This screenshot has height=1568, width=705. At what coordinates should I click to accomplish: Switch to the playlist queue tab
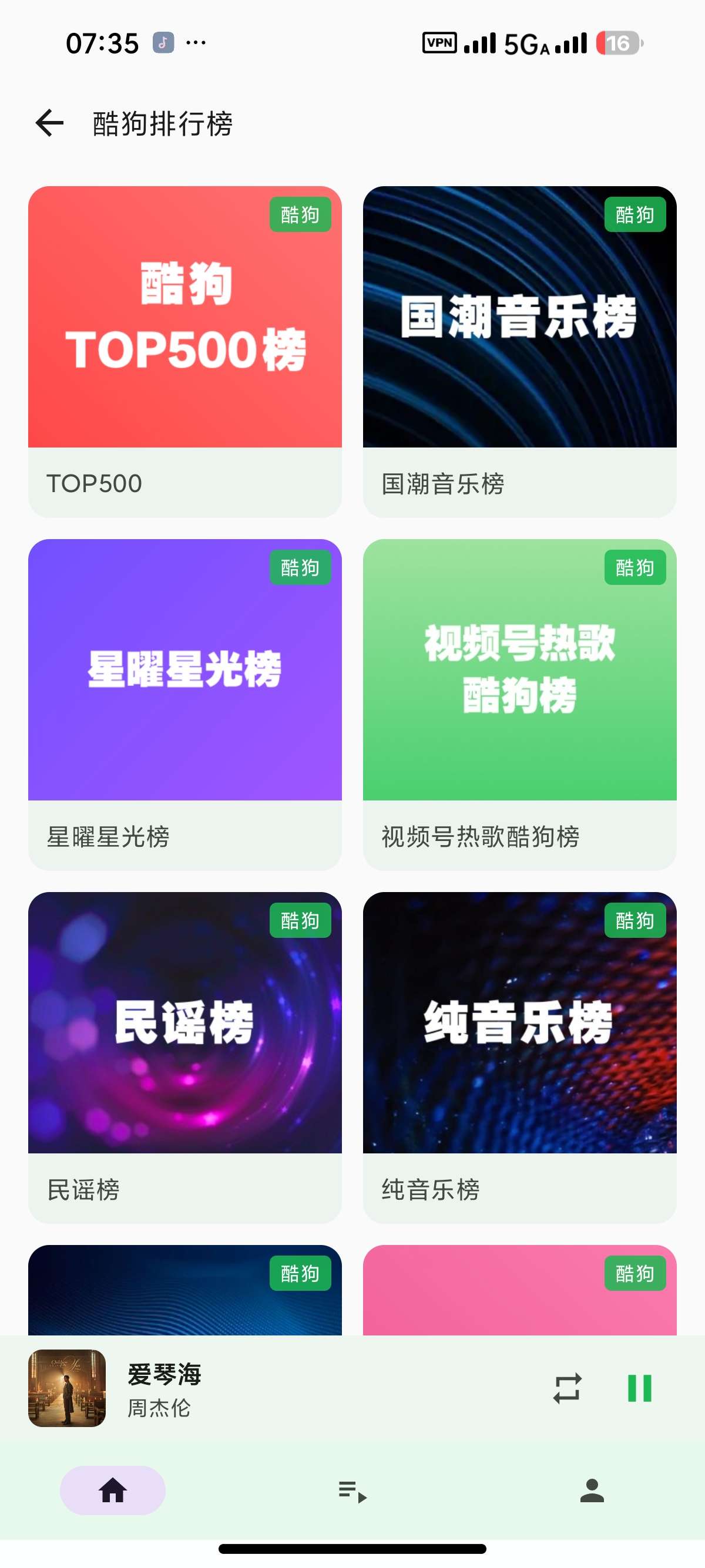pos(352,1491)
